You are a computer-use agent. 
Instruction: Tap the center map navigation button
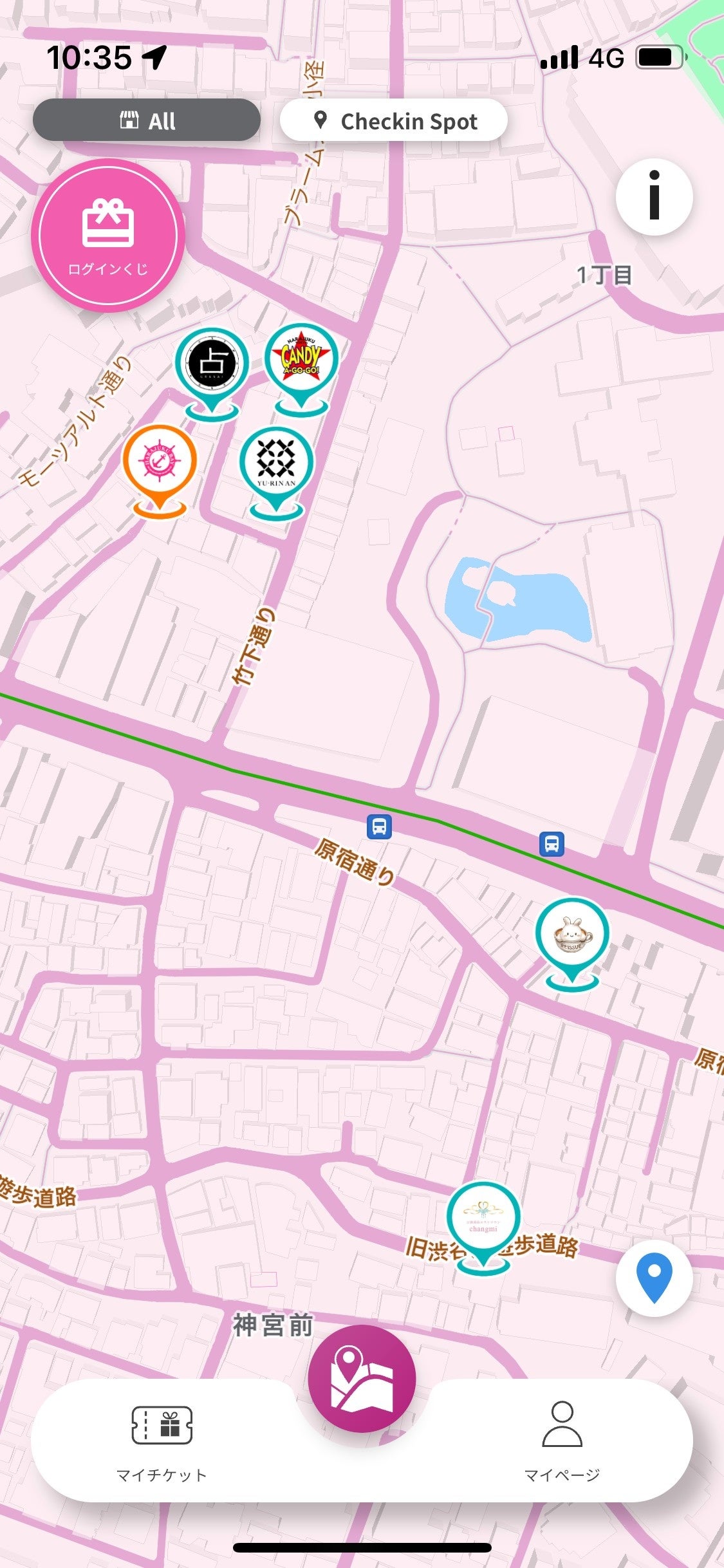[x=362, y=1379]
